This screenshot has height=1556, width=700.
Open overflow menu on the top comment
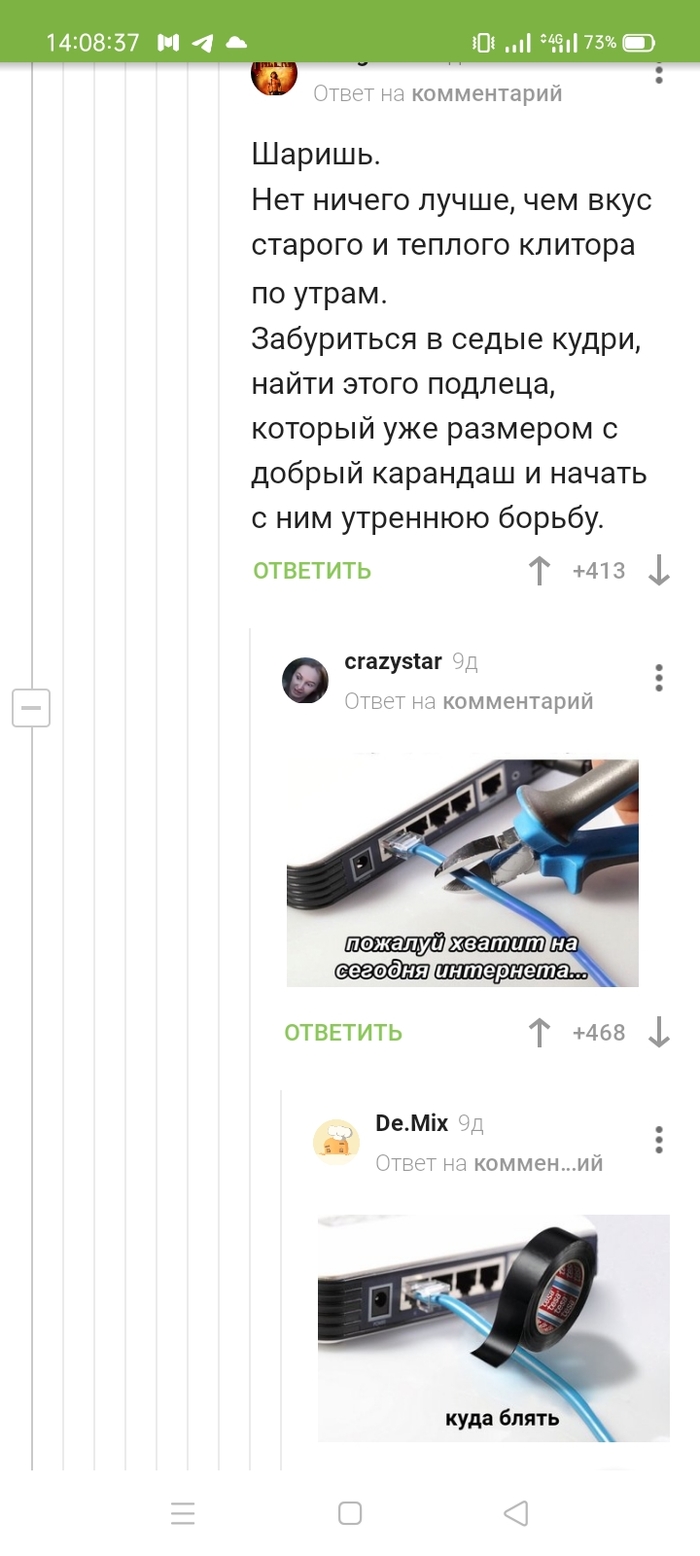658,75
